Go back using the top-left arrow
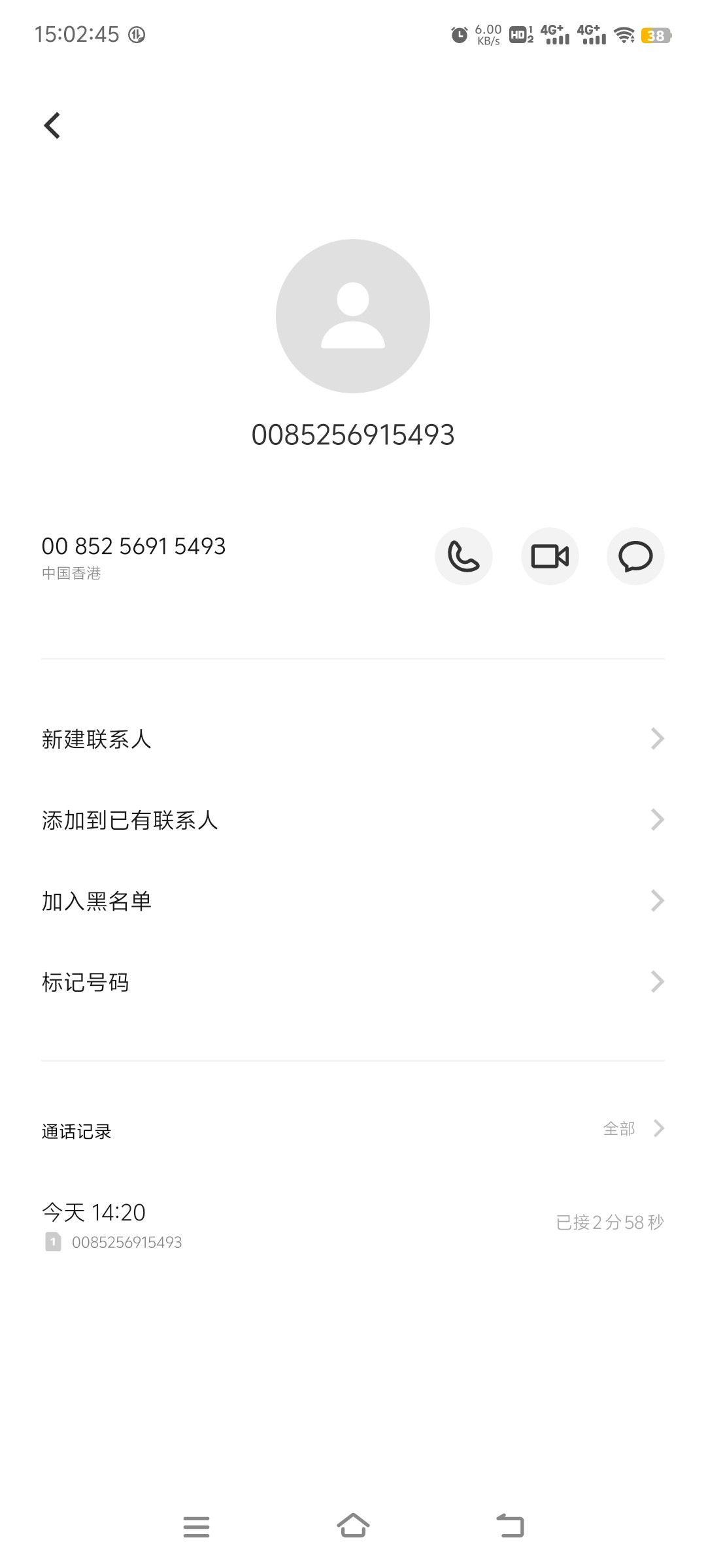Image resolution: width=706 pixels, height=1568 pixels. click(52, 125)
